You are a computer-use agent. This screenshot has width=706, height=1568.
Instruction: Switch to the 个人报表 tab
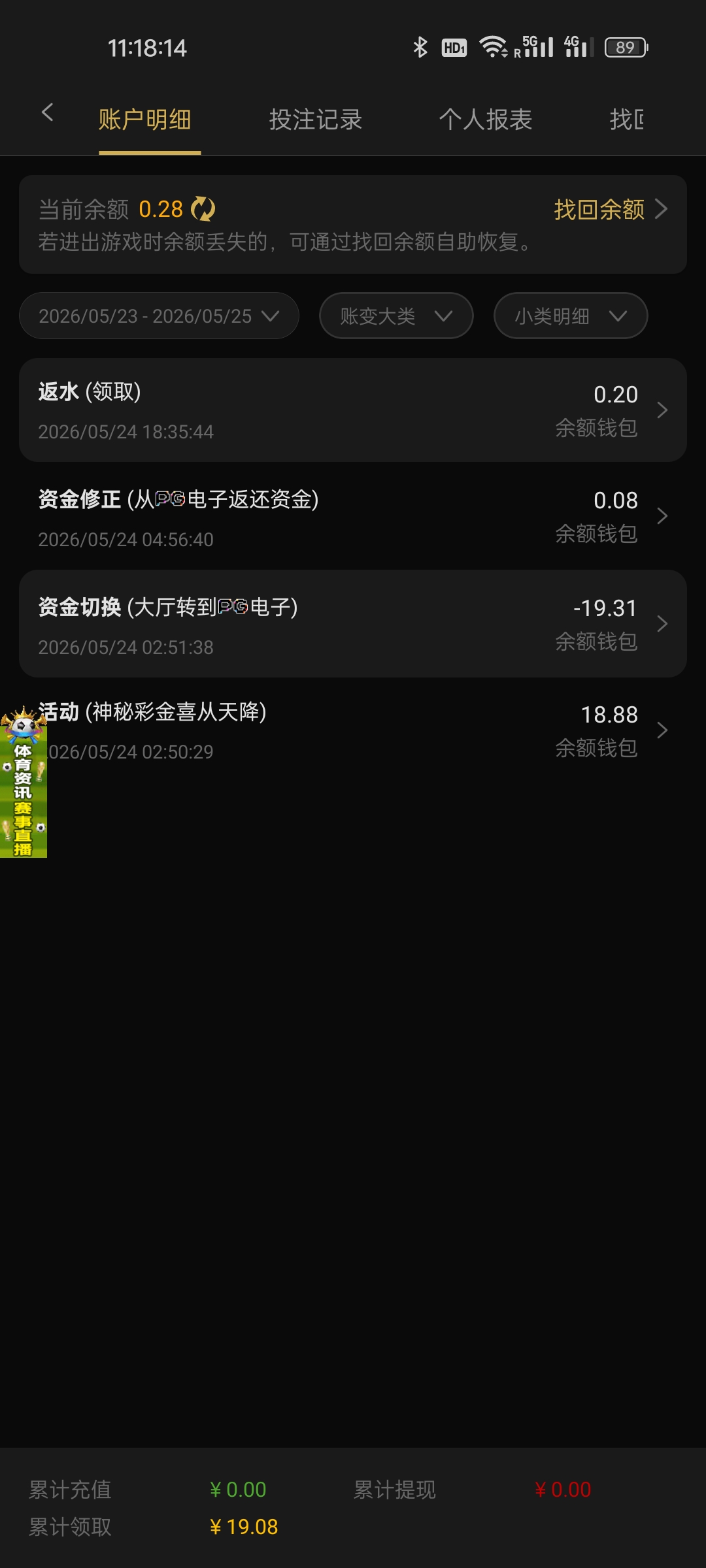click(x=486, y=120)
